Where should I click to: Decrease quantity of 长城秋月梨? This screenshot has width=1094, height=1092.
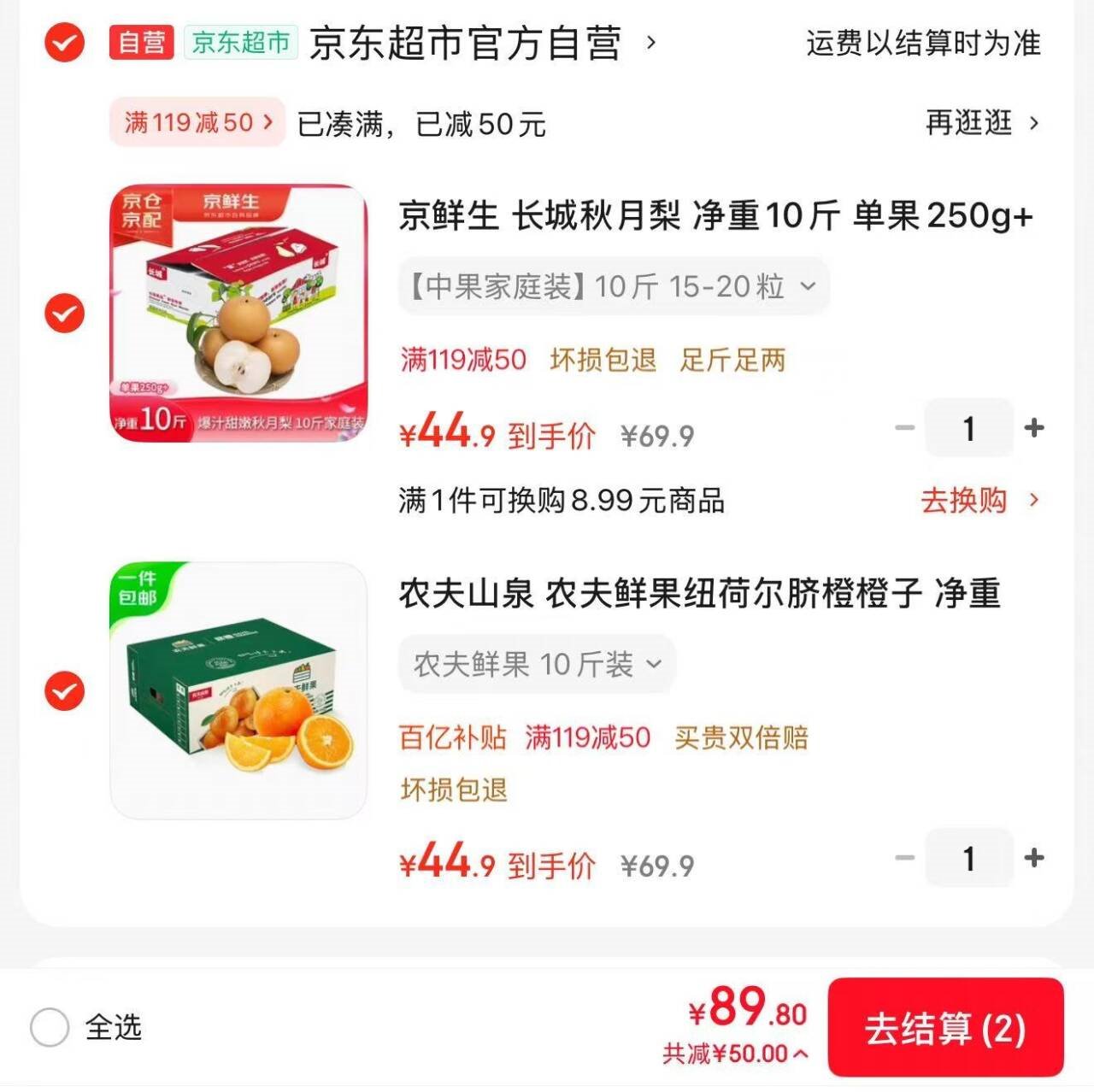pos(904,427)
